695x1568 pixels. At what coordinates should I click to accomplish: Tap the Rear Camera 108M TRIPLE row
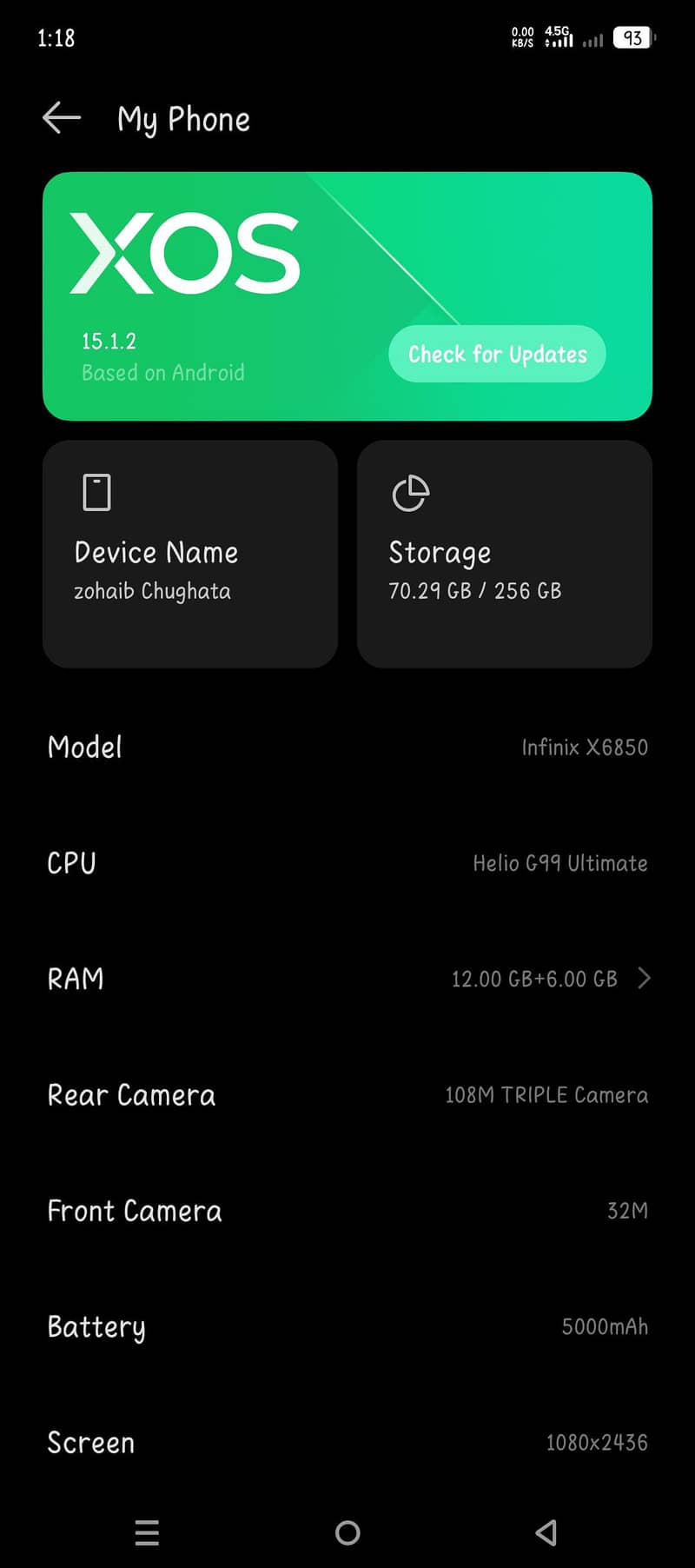click(x=347, y=1094)
